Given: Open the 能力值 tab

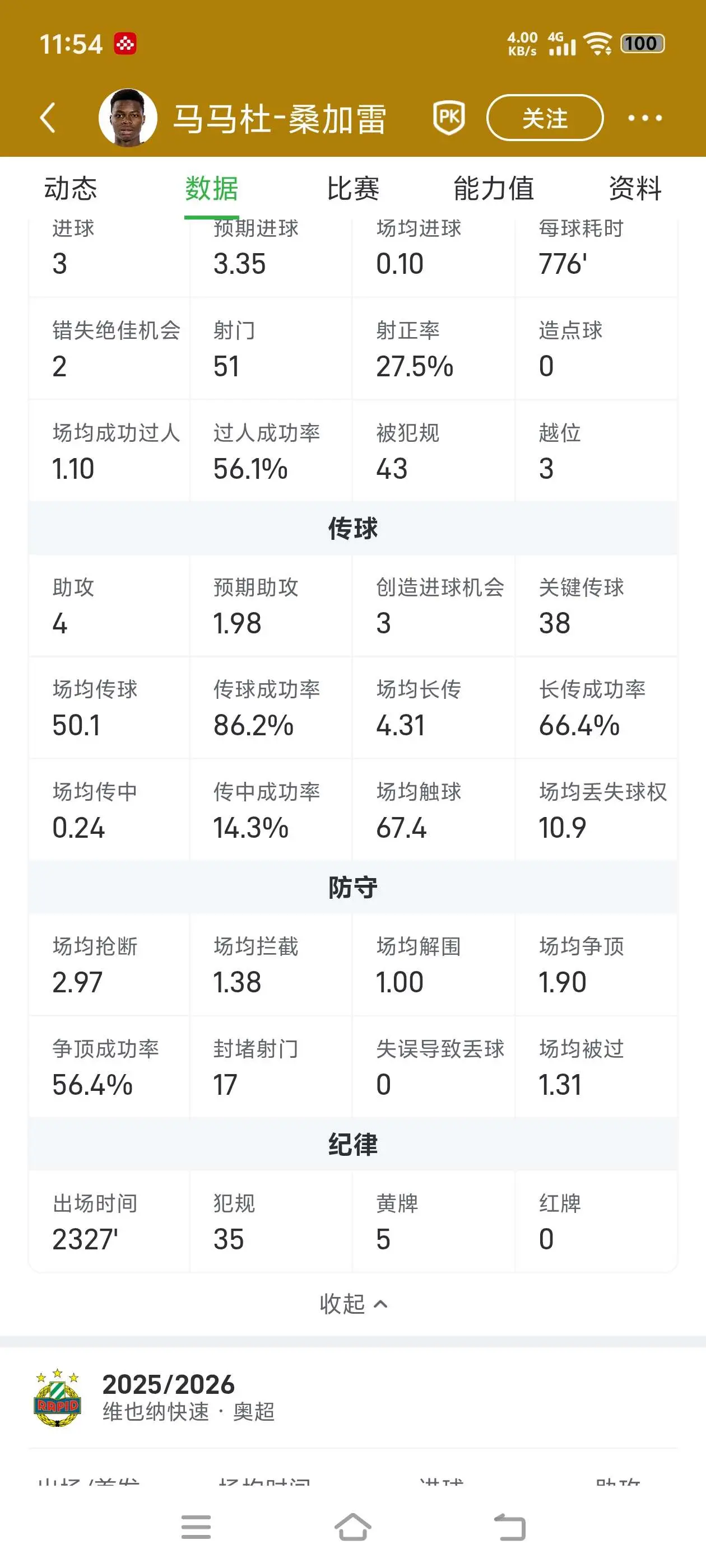Looking at the screenshot, I should pyautogui.click(x=494, y=188).
